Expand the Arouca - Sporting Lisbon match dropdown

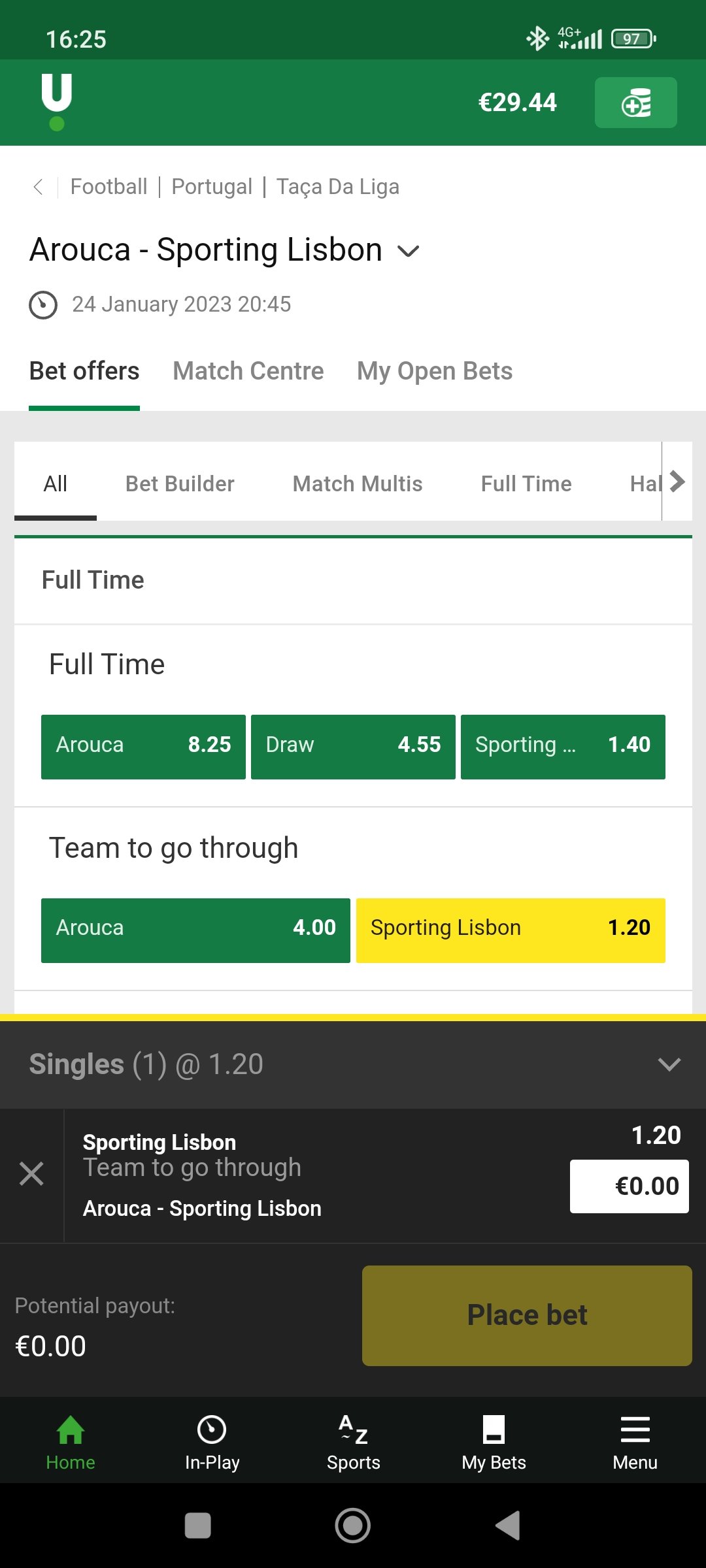[409, 251]
